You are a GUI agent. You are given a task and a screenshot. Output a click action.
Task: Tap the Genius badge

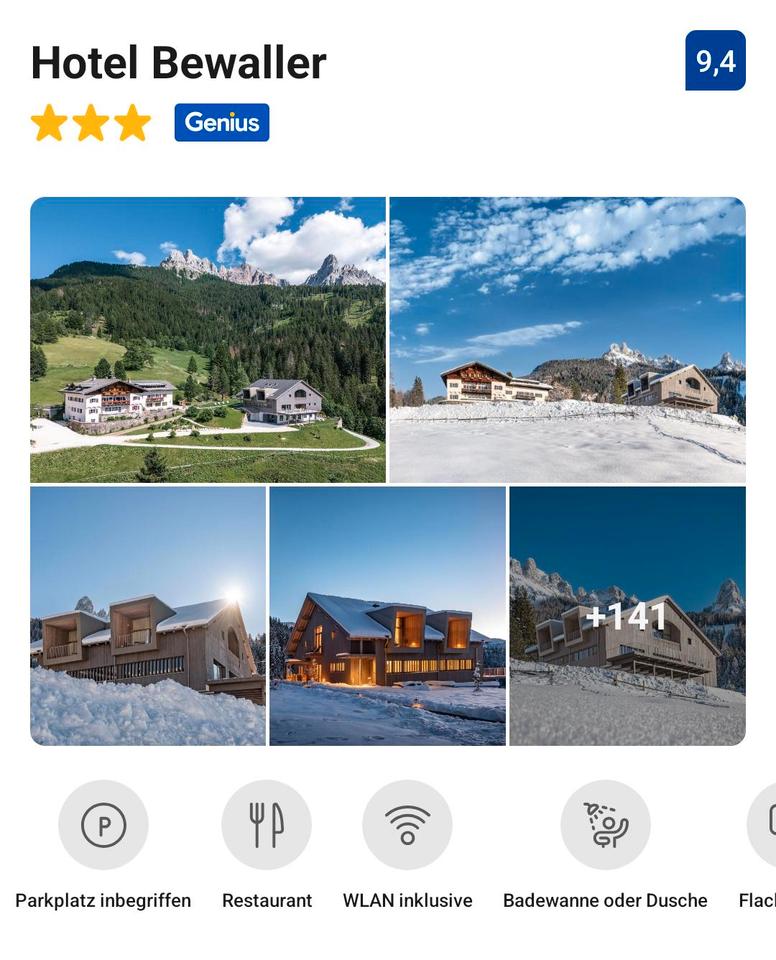coord(221,123)
